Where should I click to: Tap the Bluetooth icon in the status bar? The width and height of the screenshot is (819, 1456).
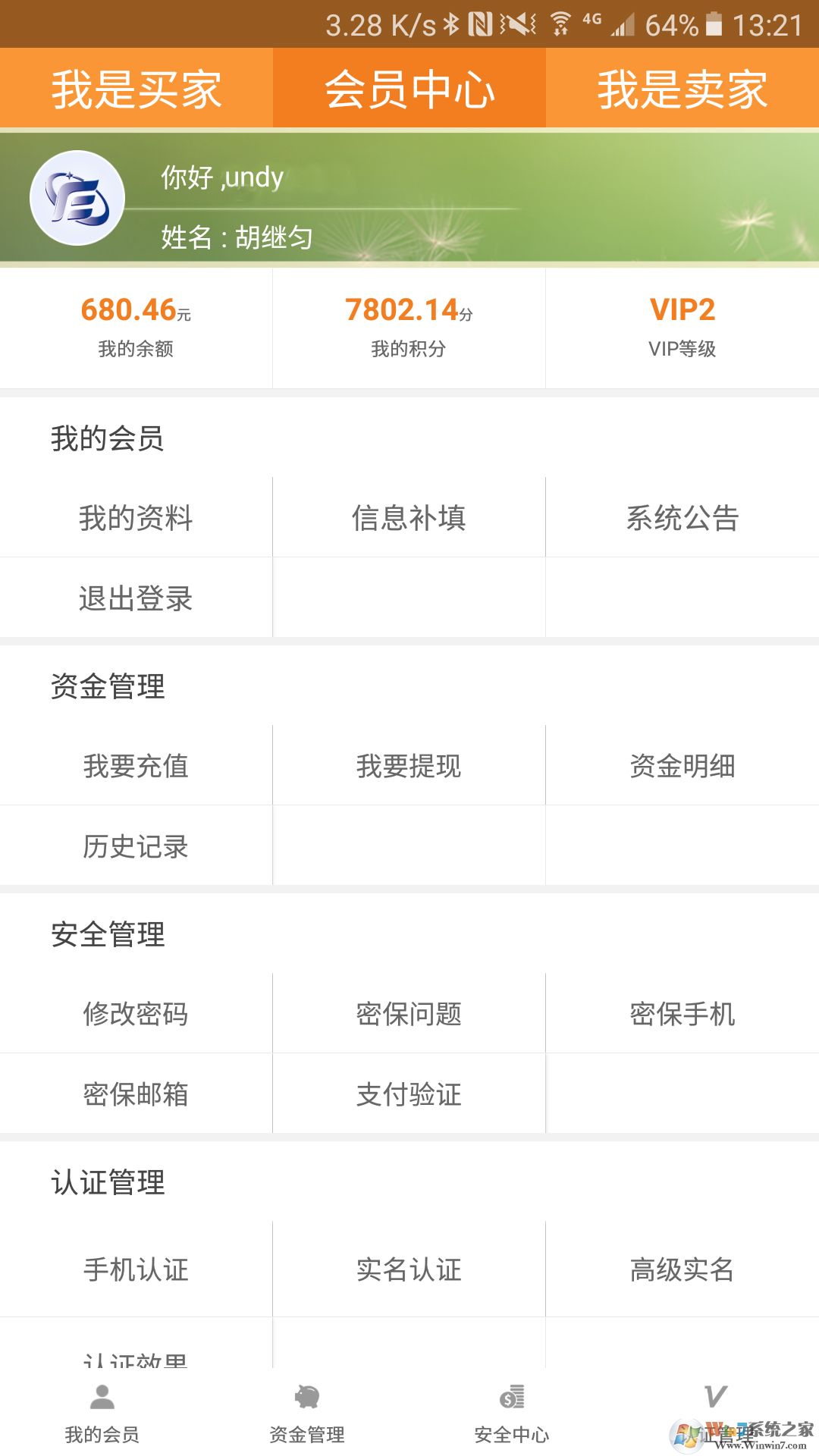(450, 23)
